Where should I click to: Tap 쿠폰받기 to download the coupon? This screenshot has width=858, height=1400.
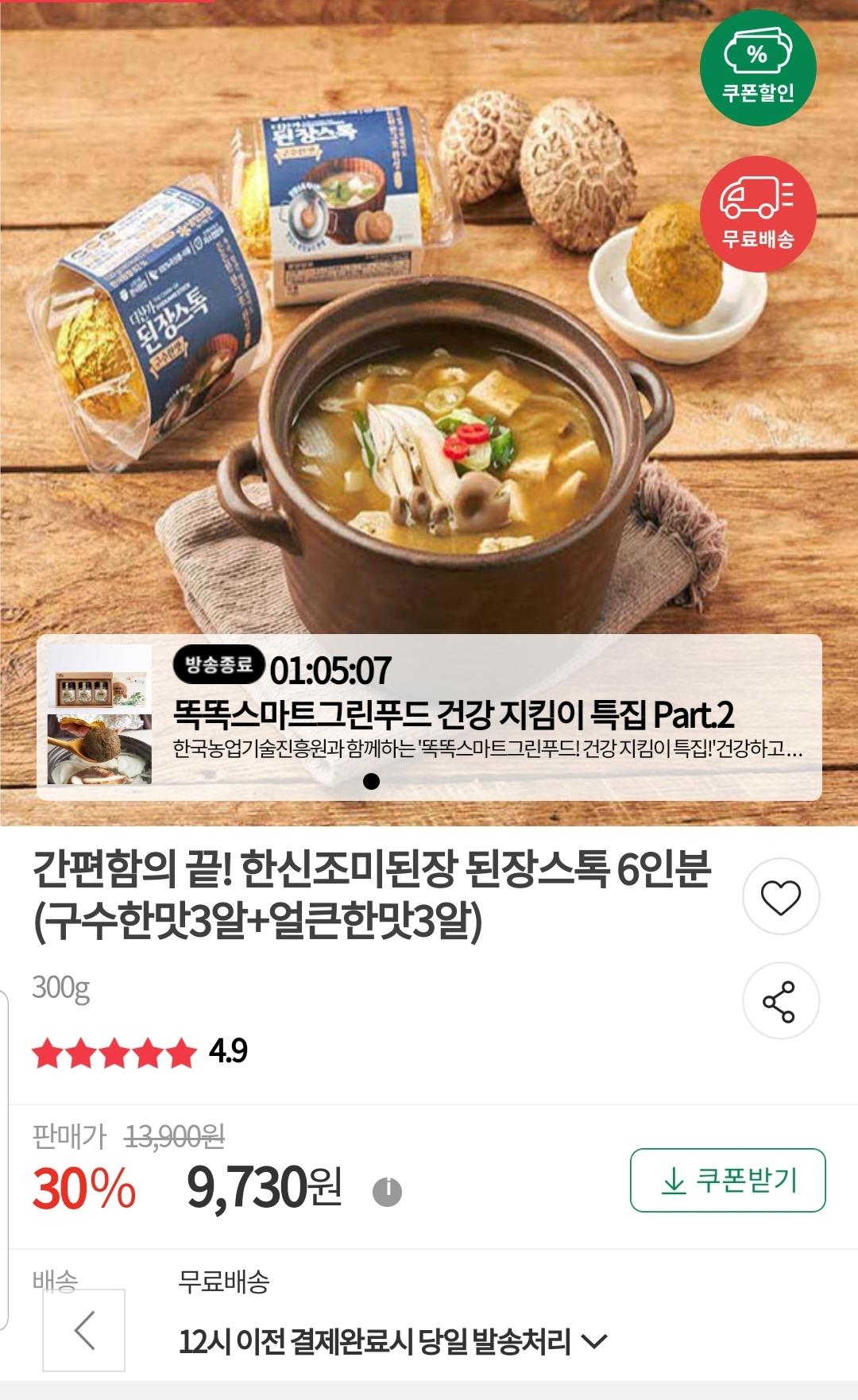[x=728, y=1180]
